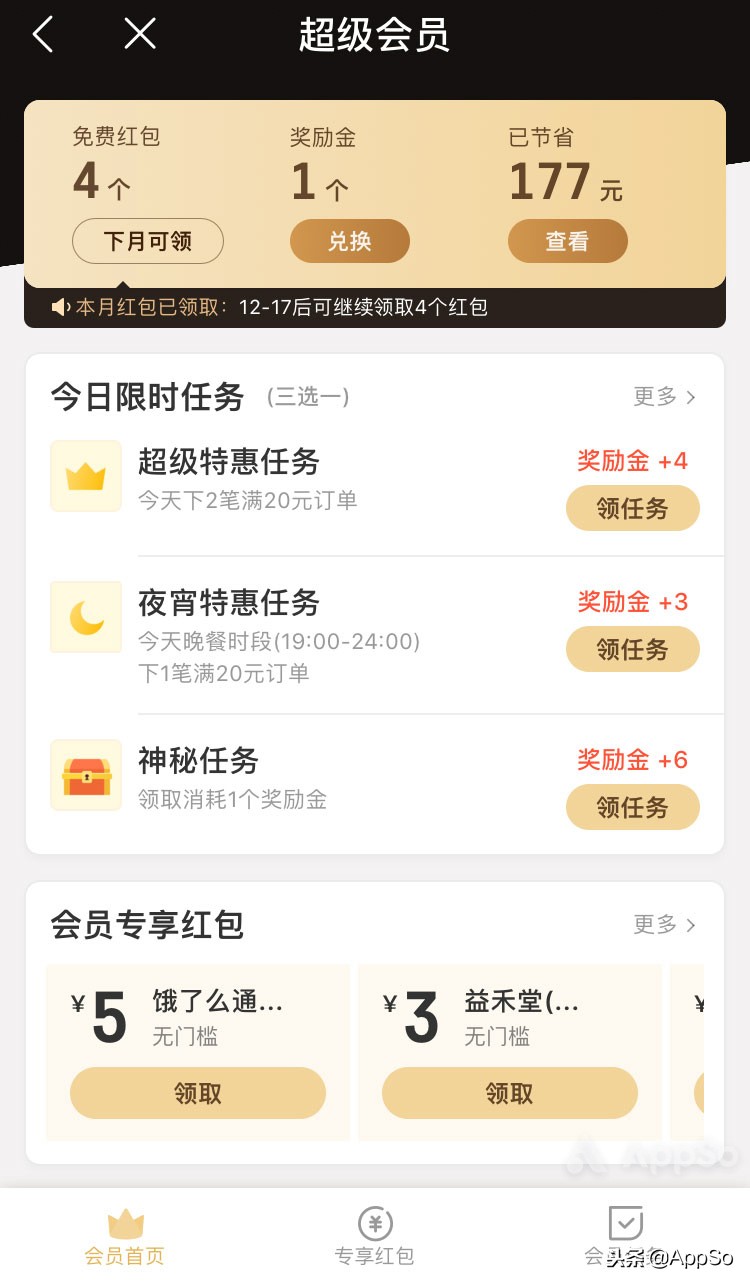
Task: Click the 兑换 button under 奖励金
Action: pos(350,241)
